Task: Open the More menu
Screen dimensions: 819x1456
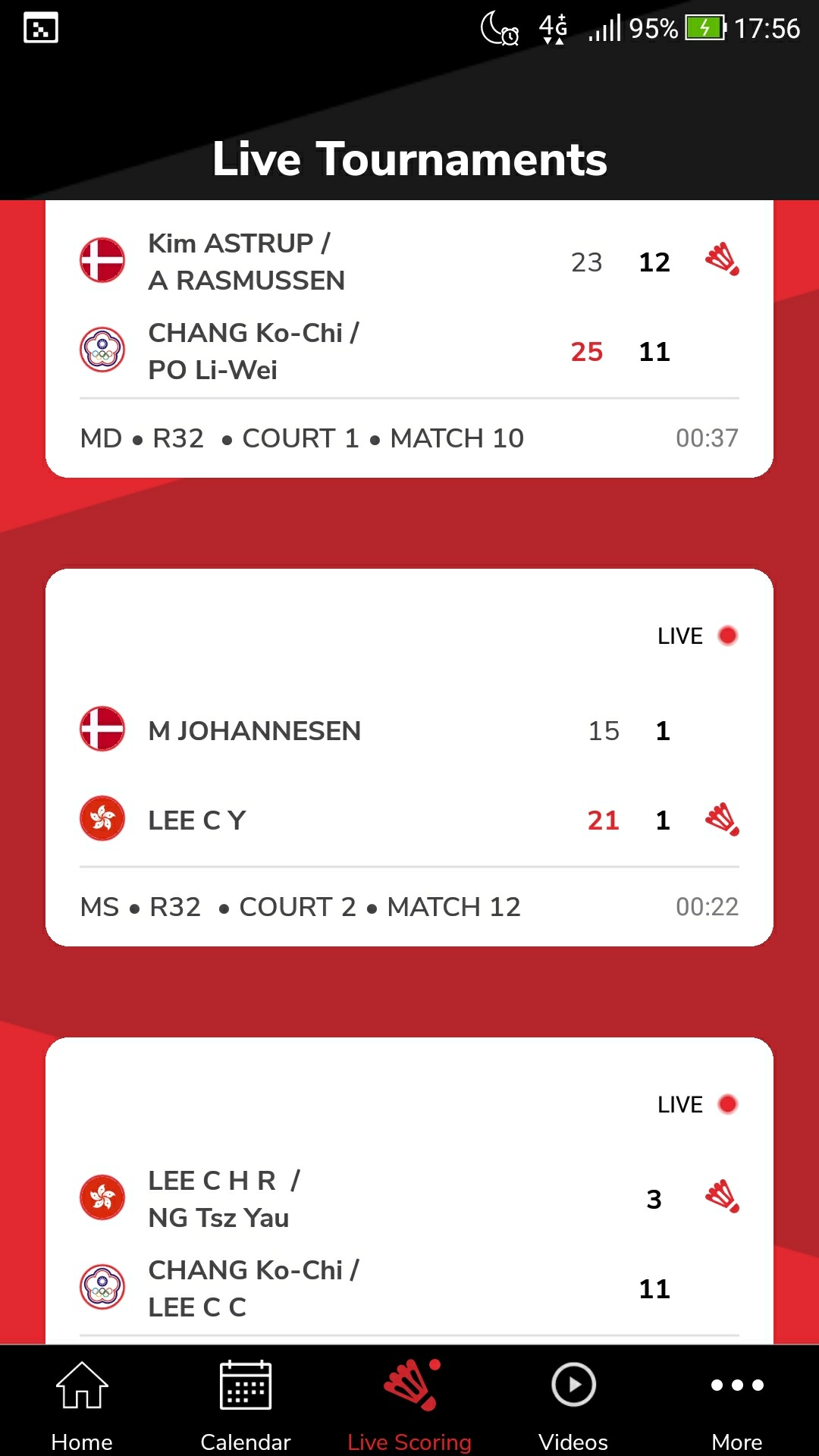Action: pyautogui.click(x=737, y=1401)
